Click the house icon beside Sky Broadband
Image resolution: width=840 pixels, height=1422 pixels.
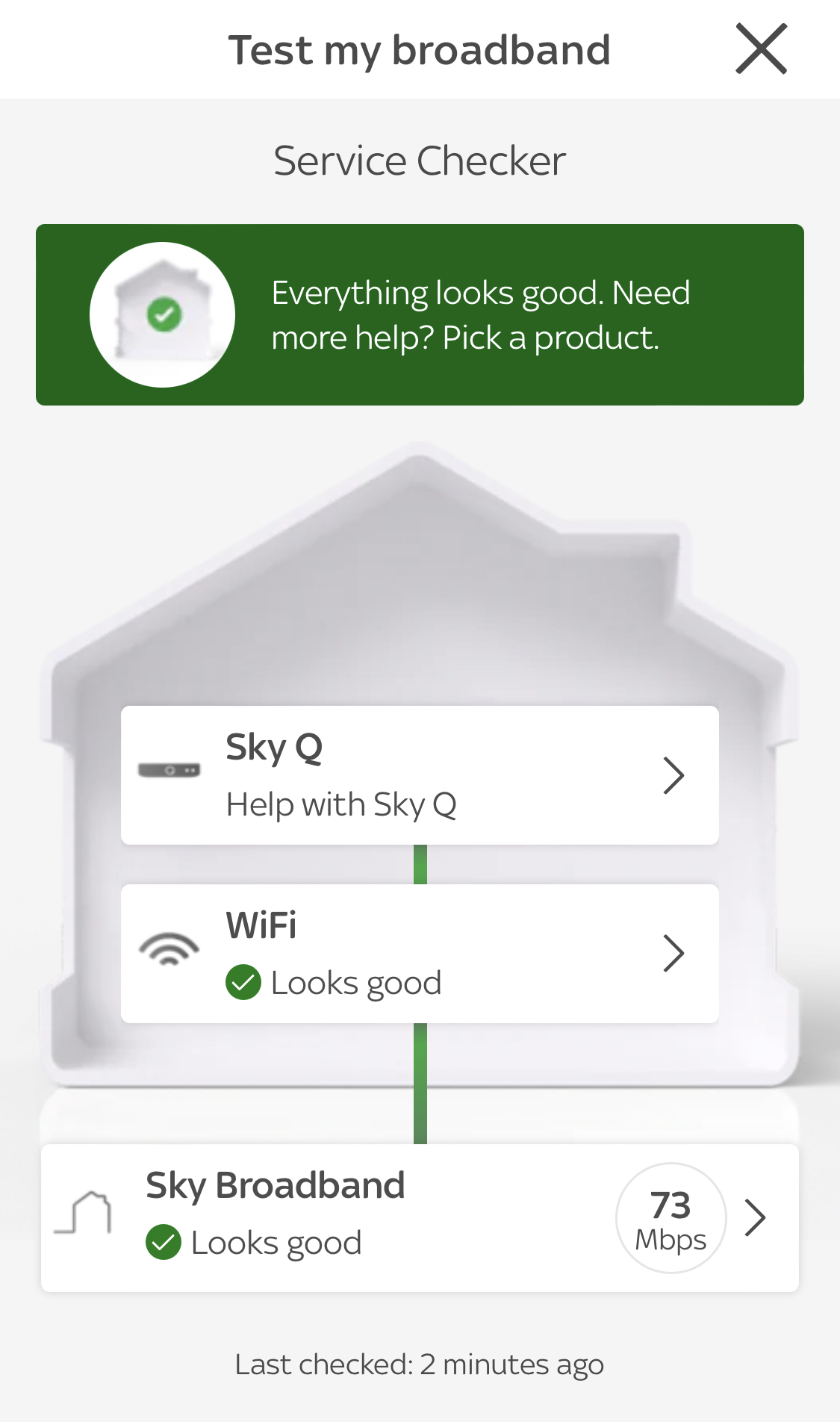tap(84, 1216)
